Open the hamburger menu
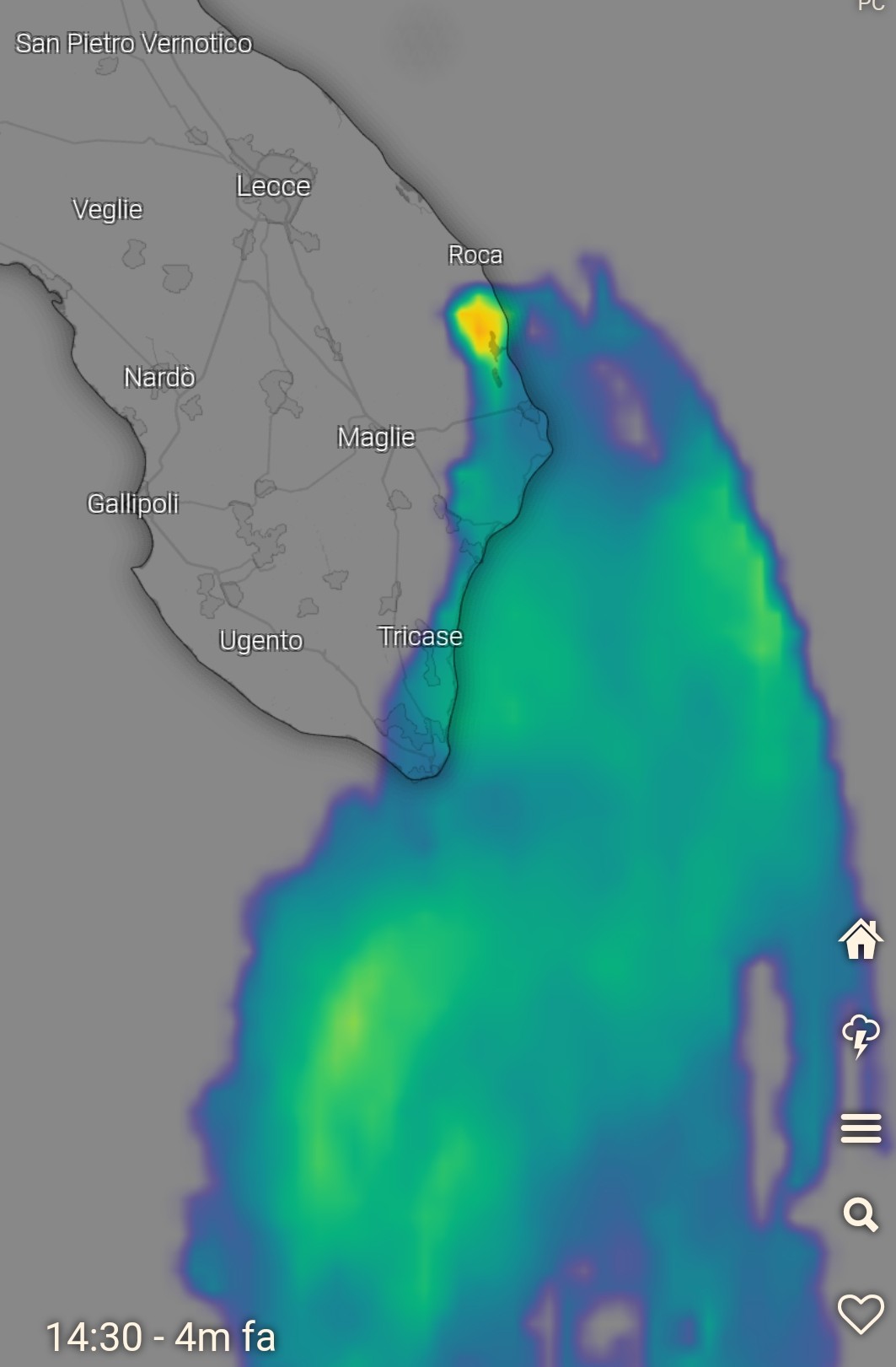Image resolution: width=896 pixels, height=1367 pixels. click(x=861, y=1128)
